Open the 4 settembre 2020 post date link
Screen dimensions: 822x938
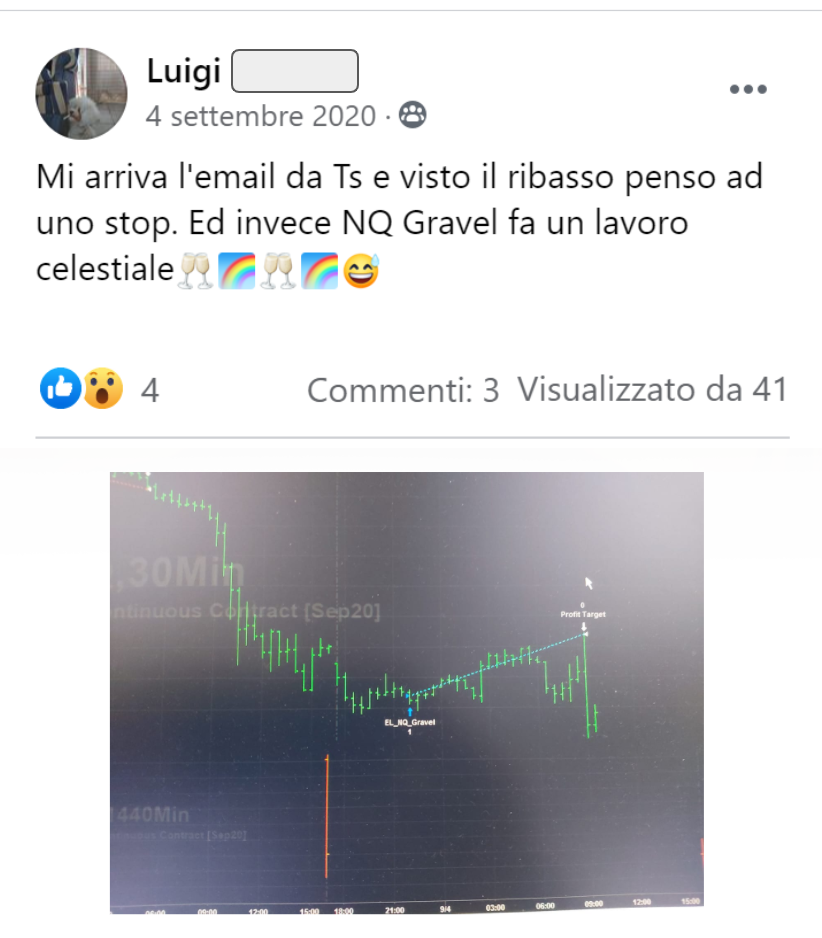tap(261, 117)
